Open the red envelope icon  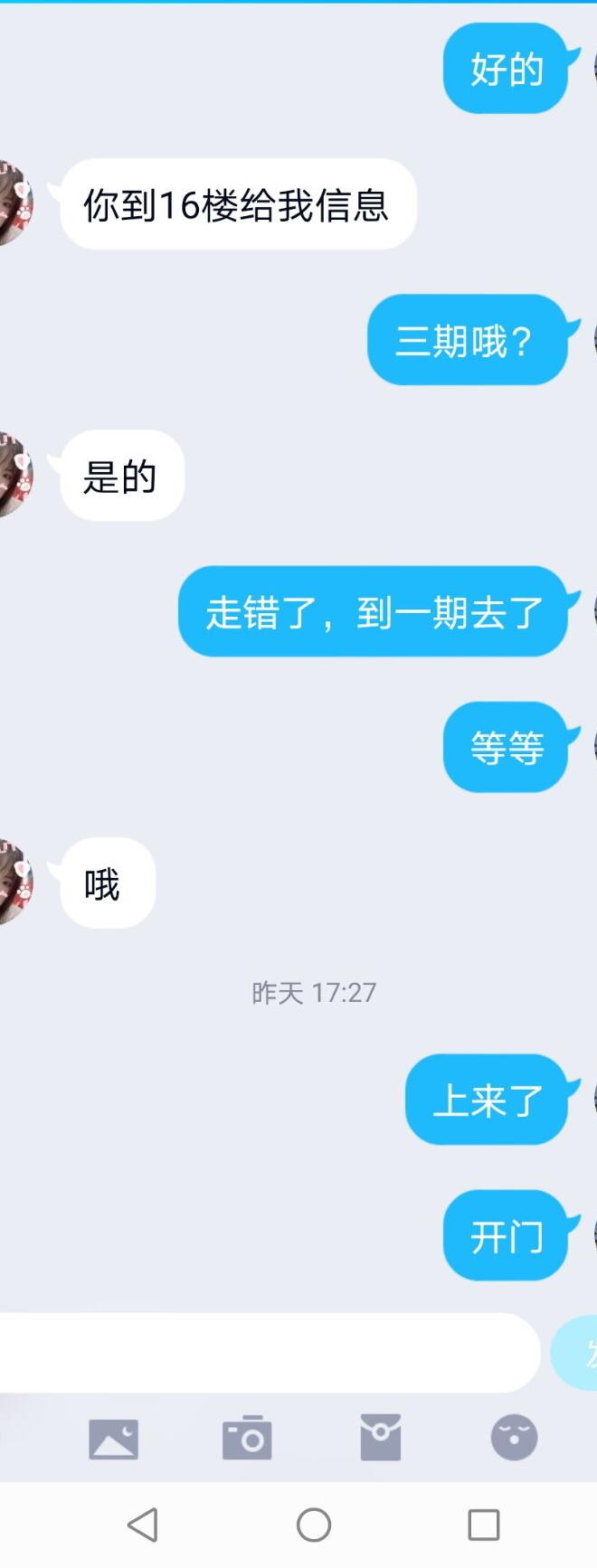coord(381,1438)
